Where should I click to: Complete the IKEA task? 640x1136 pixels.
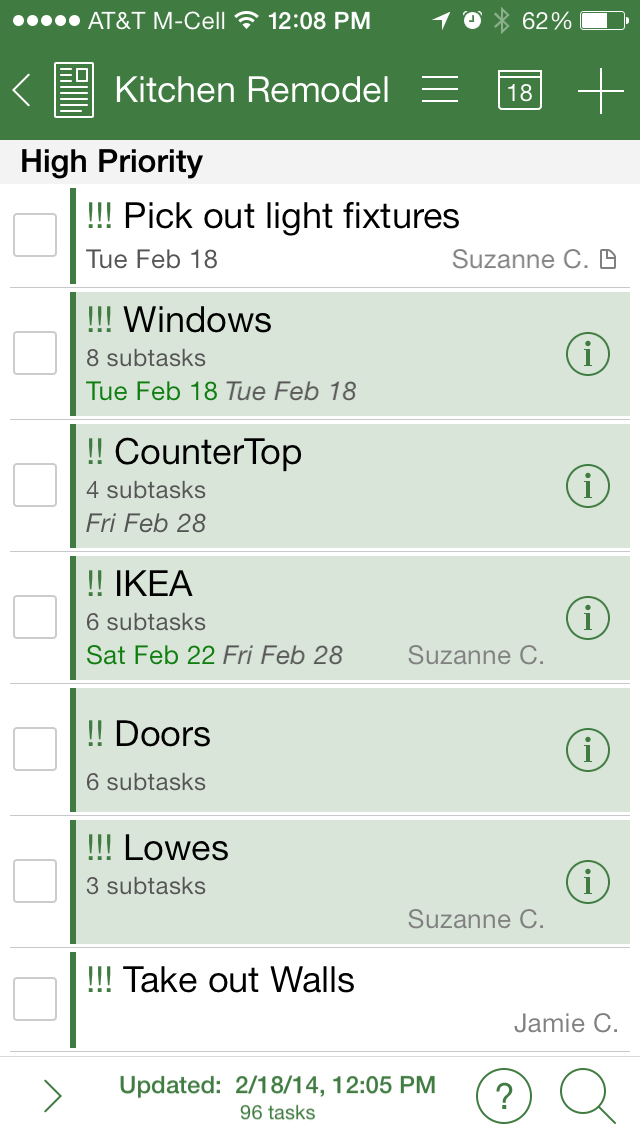coord(35,618)
